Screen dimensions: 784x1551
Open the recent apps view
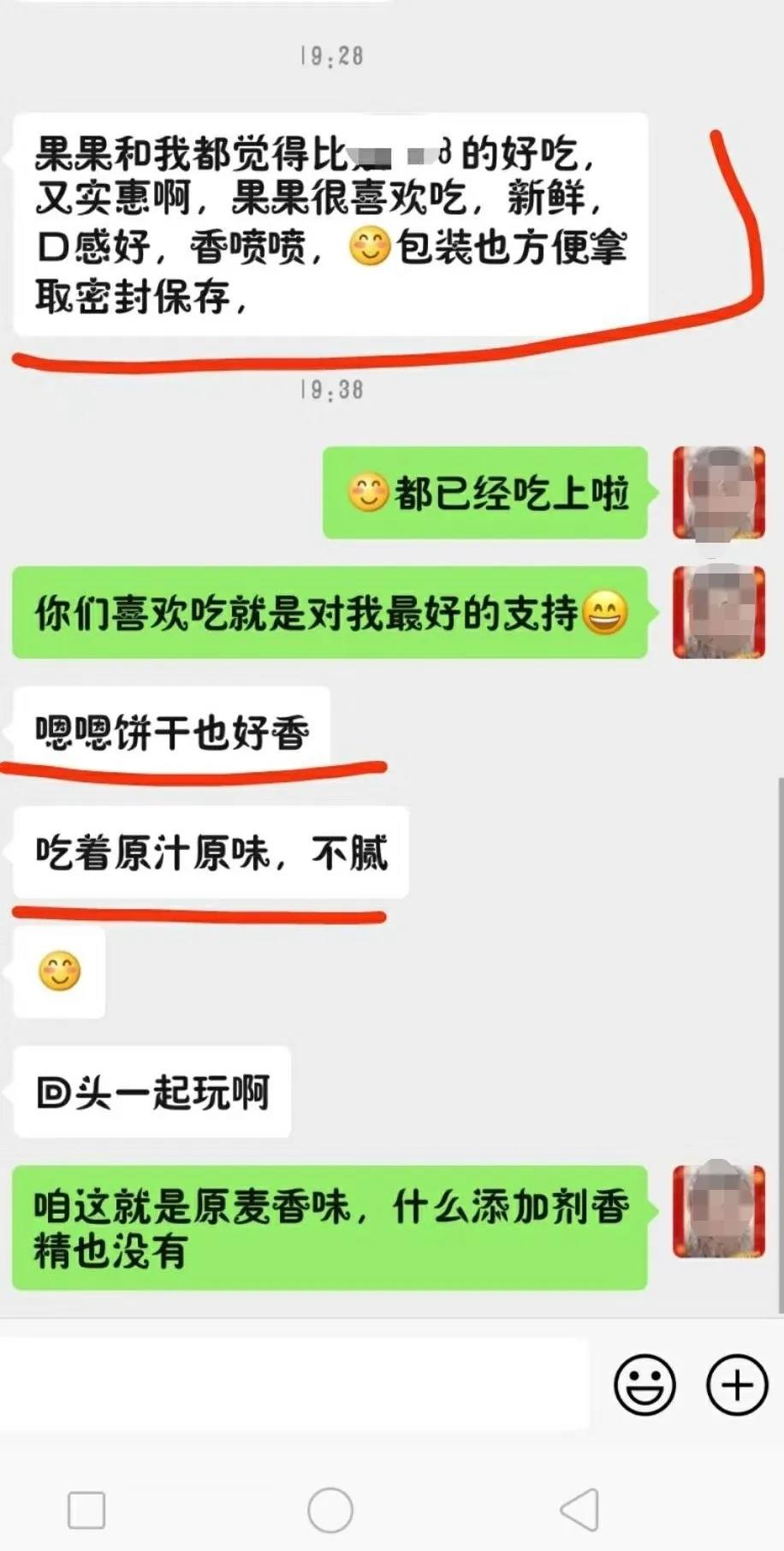pos(86,1509)
